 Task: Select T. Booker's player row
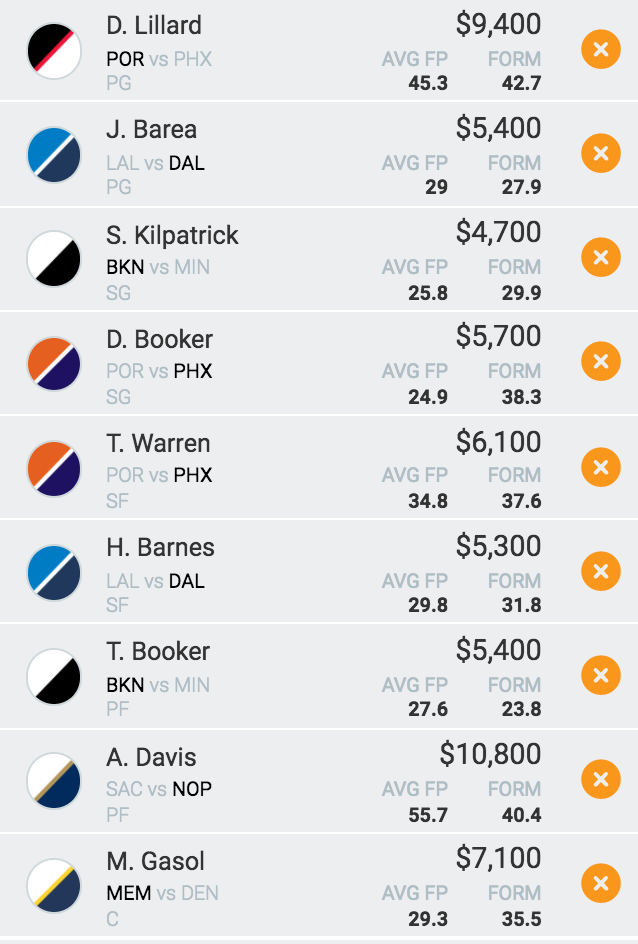click(158, 651)
